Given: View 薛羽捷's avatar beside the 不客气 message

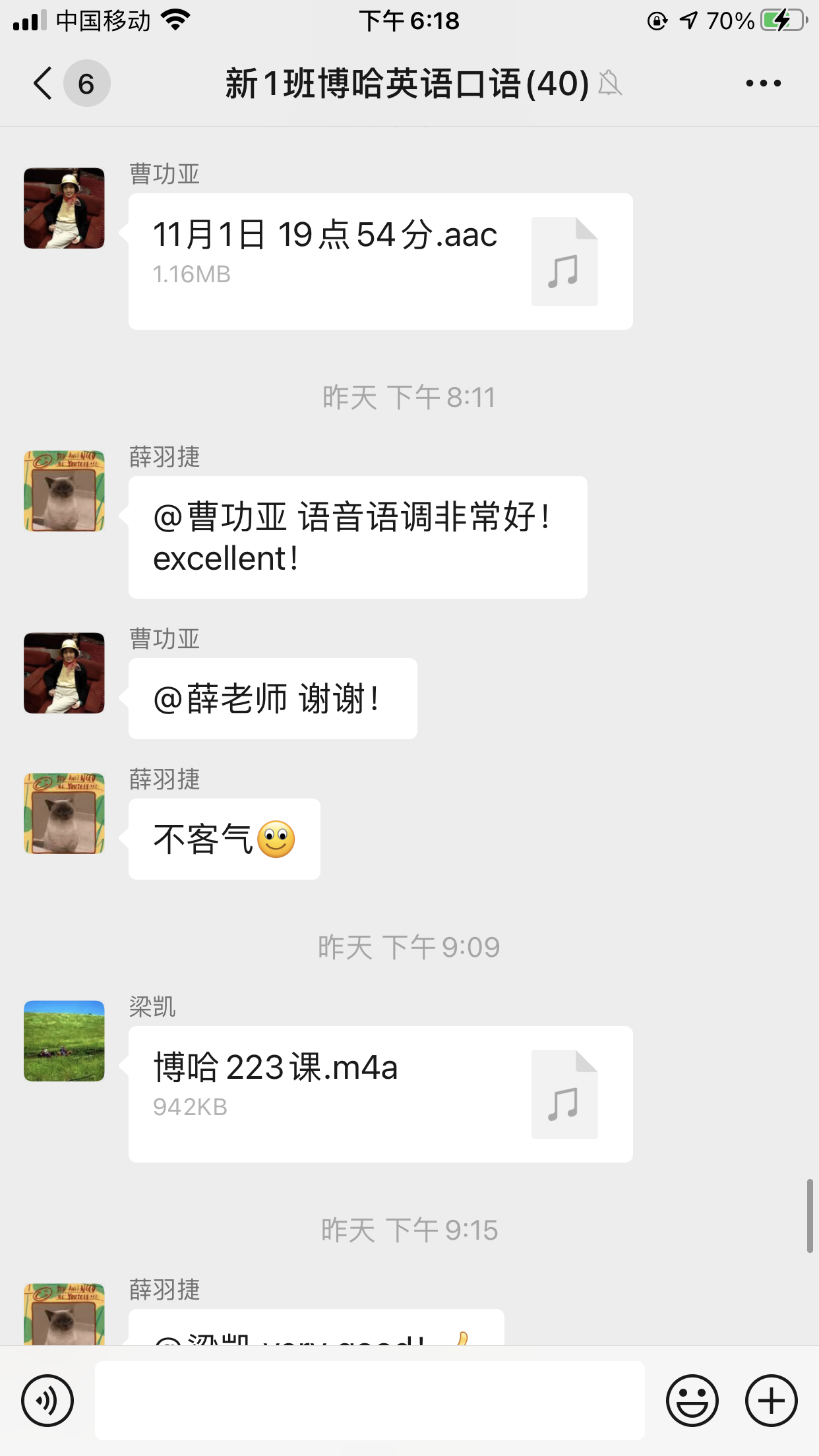Looking at the screenshot, I should [x=64, y=813].
